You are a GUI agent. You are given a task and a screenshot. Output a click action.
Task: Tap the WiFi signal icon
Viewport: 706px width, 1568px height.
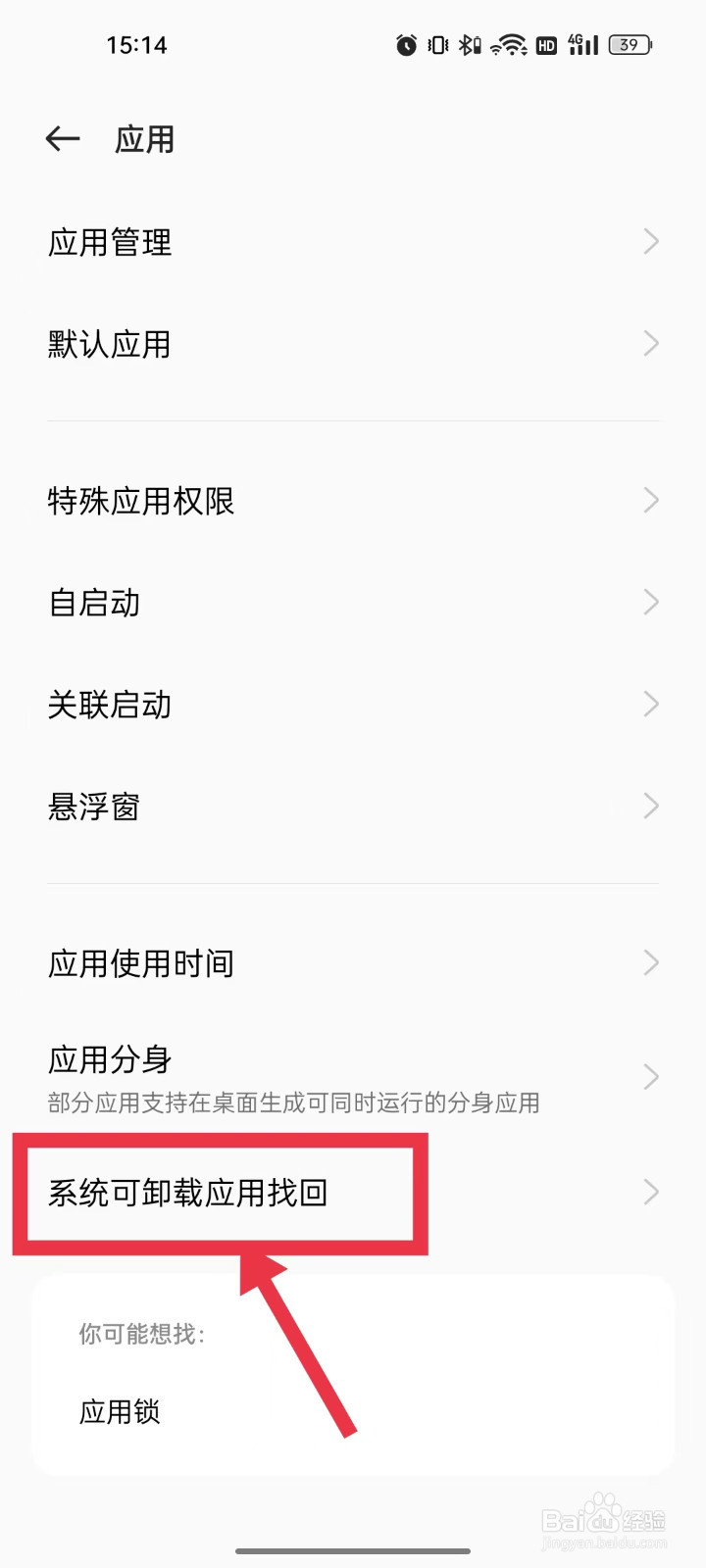click(x=511, y=45)
